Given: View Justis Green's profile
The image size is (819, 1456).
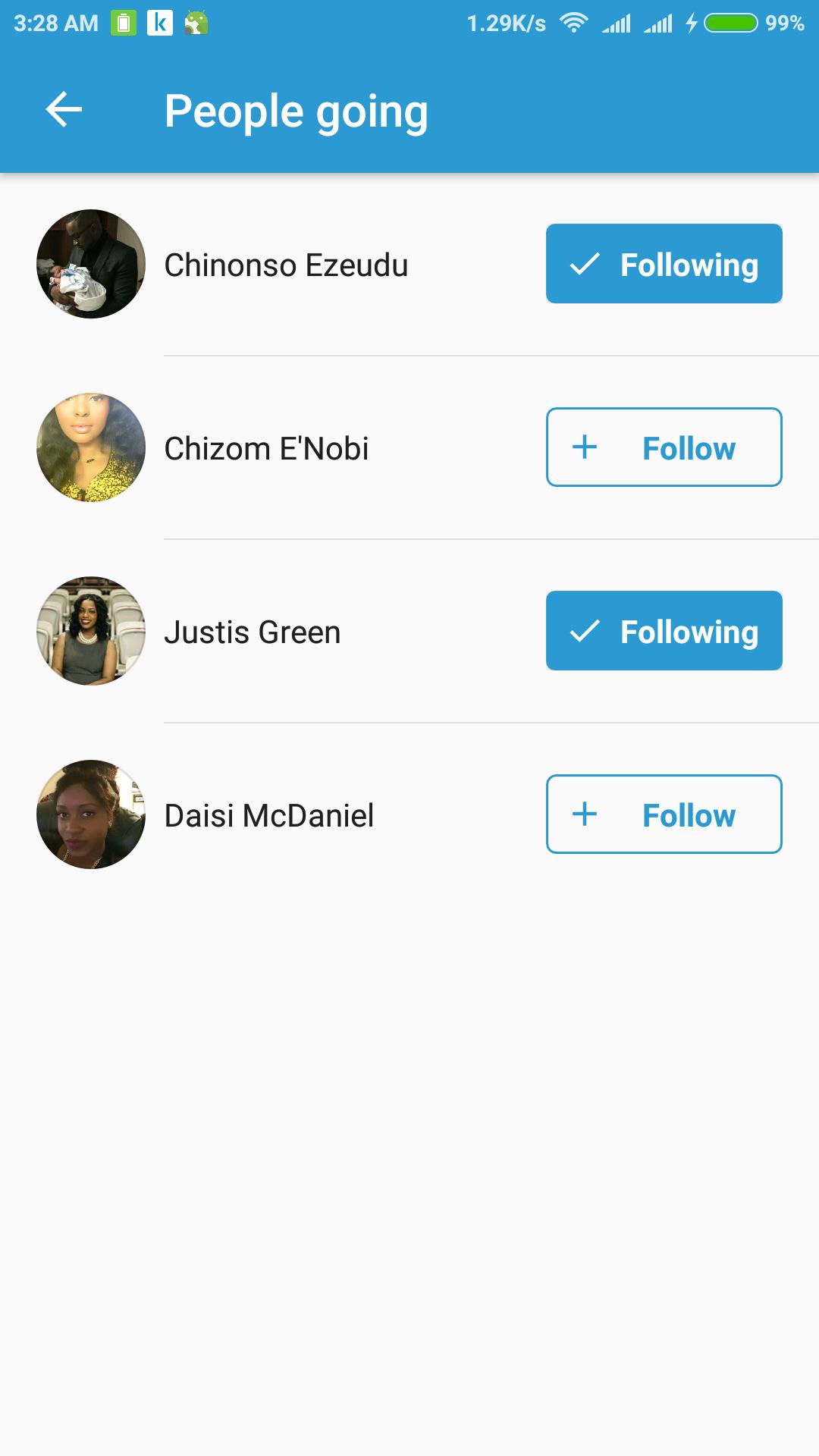Looking at the screenshot, I should pos(253,632).
